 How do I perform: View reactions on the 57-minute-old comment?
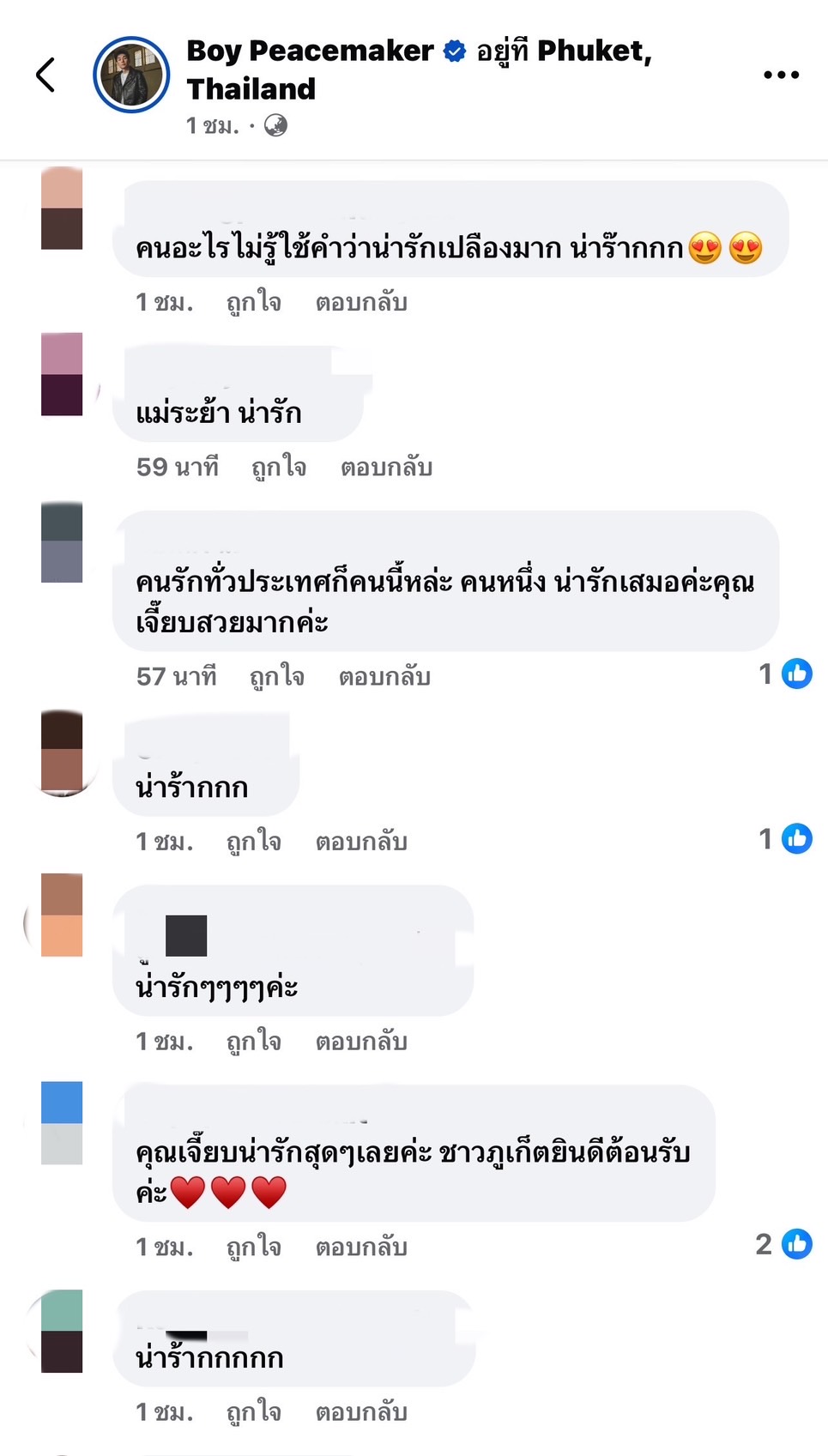(786, 674)
